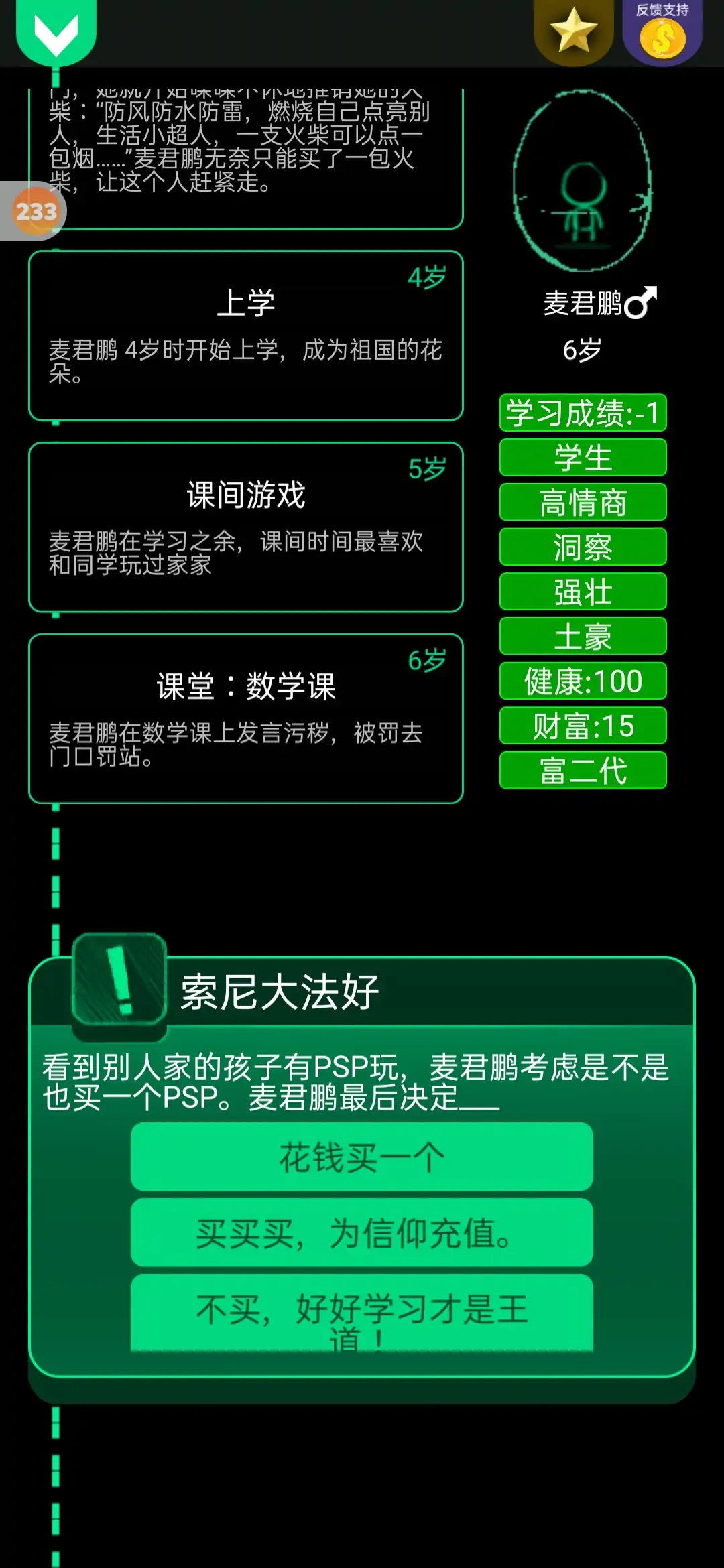This screenshot has height=1568, width=724.
Task: Choose 花钱买一个 option
Action: point(362,1157)
